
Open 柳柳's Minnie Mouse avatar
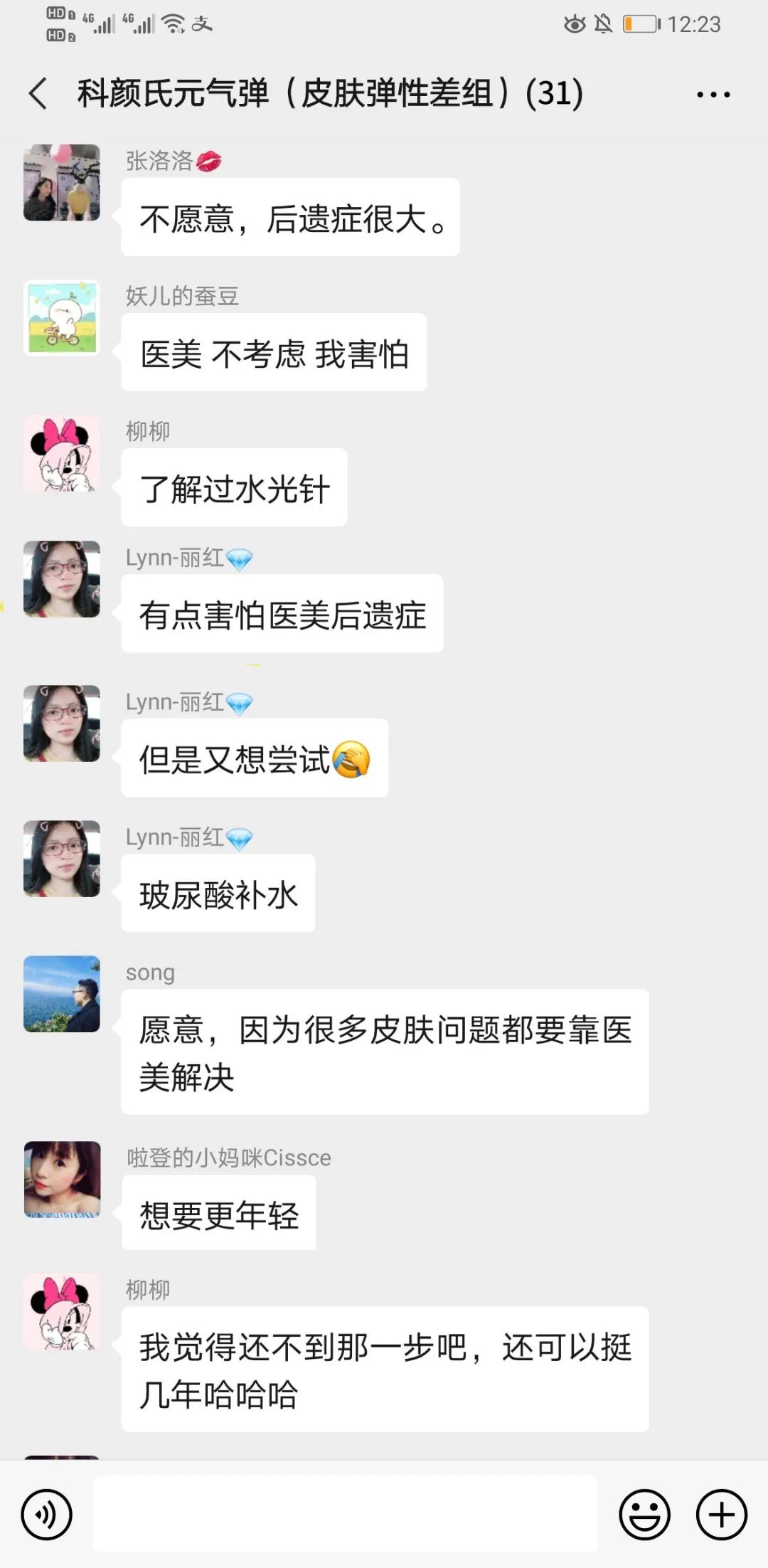tap(62, 454)
